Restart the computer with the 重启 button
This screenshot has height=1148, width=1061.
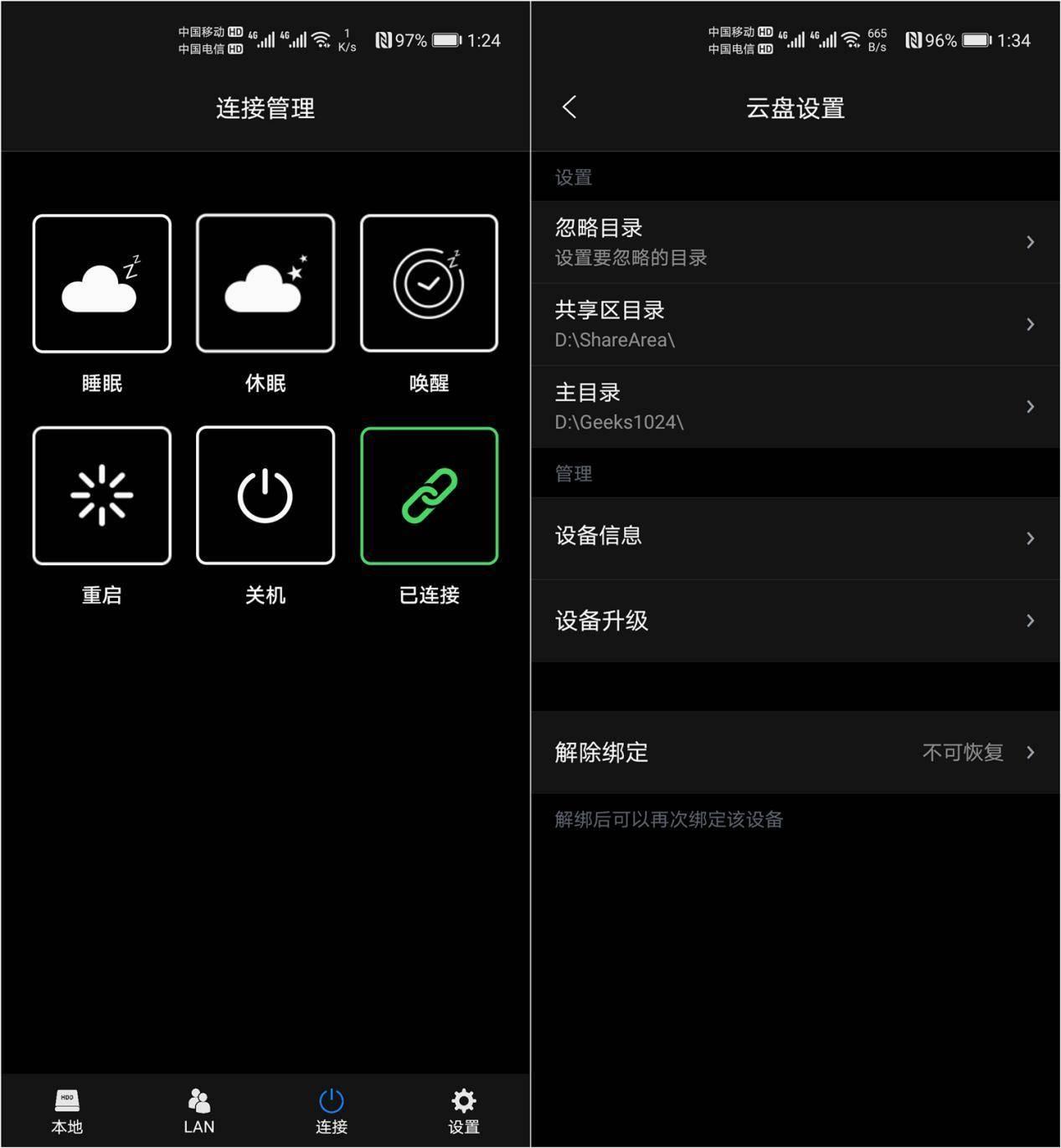(x=101, y=496)
